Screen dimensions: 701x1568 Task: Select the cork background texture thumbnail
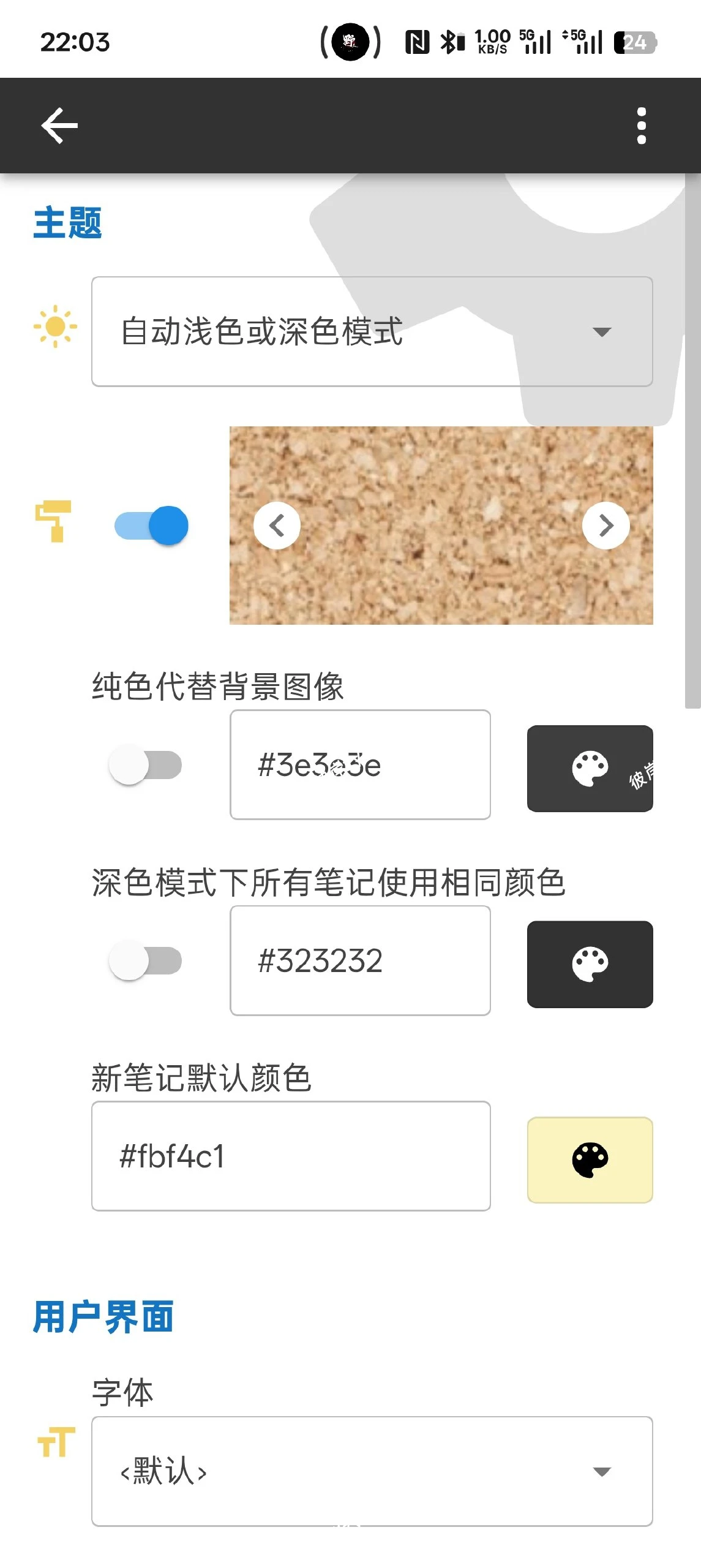tap(442, 526)
